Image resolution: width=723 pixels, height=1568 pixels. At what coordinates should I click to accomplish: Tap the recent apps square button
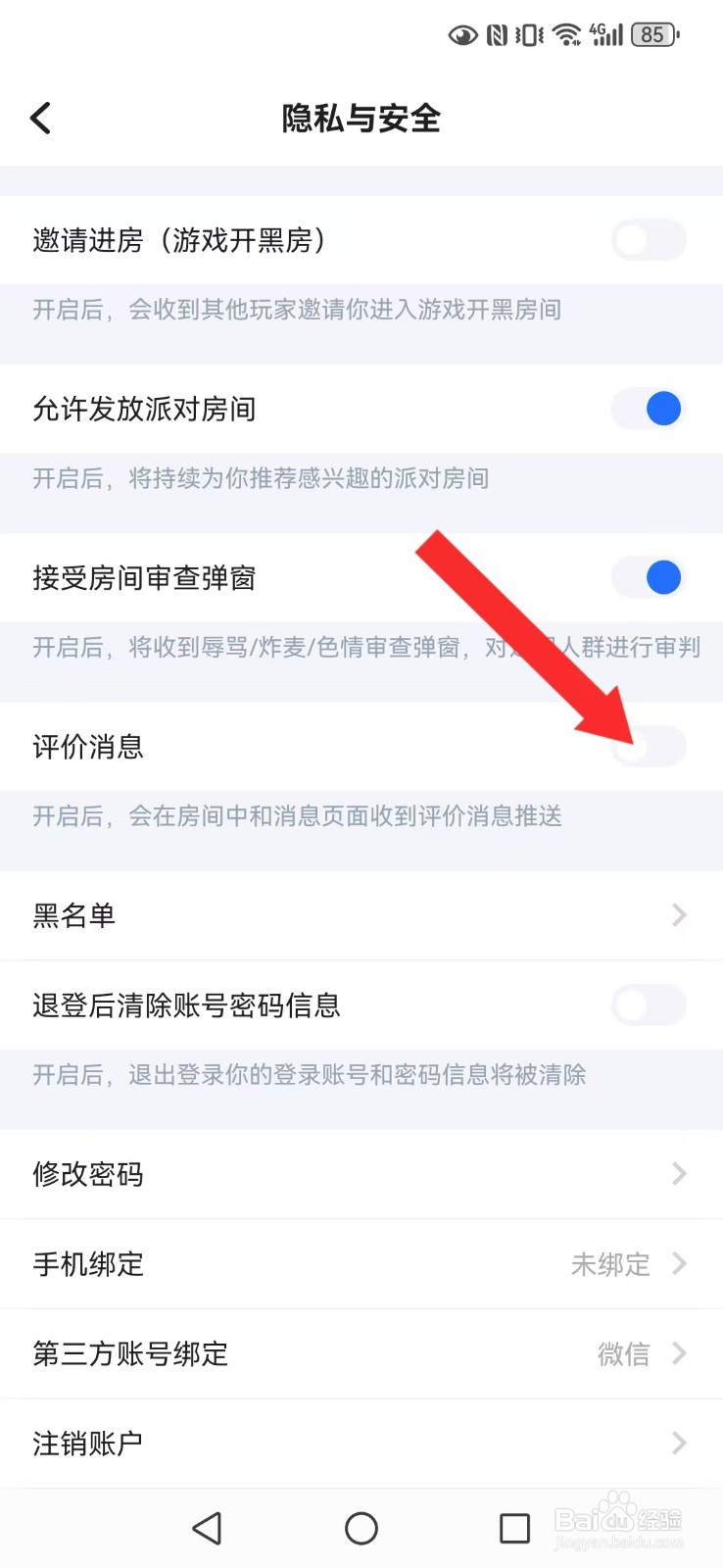(514, 1528)
